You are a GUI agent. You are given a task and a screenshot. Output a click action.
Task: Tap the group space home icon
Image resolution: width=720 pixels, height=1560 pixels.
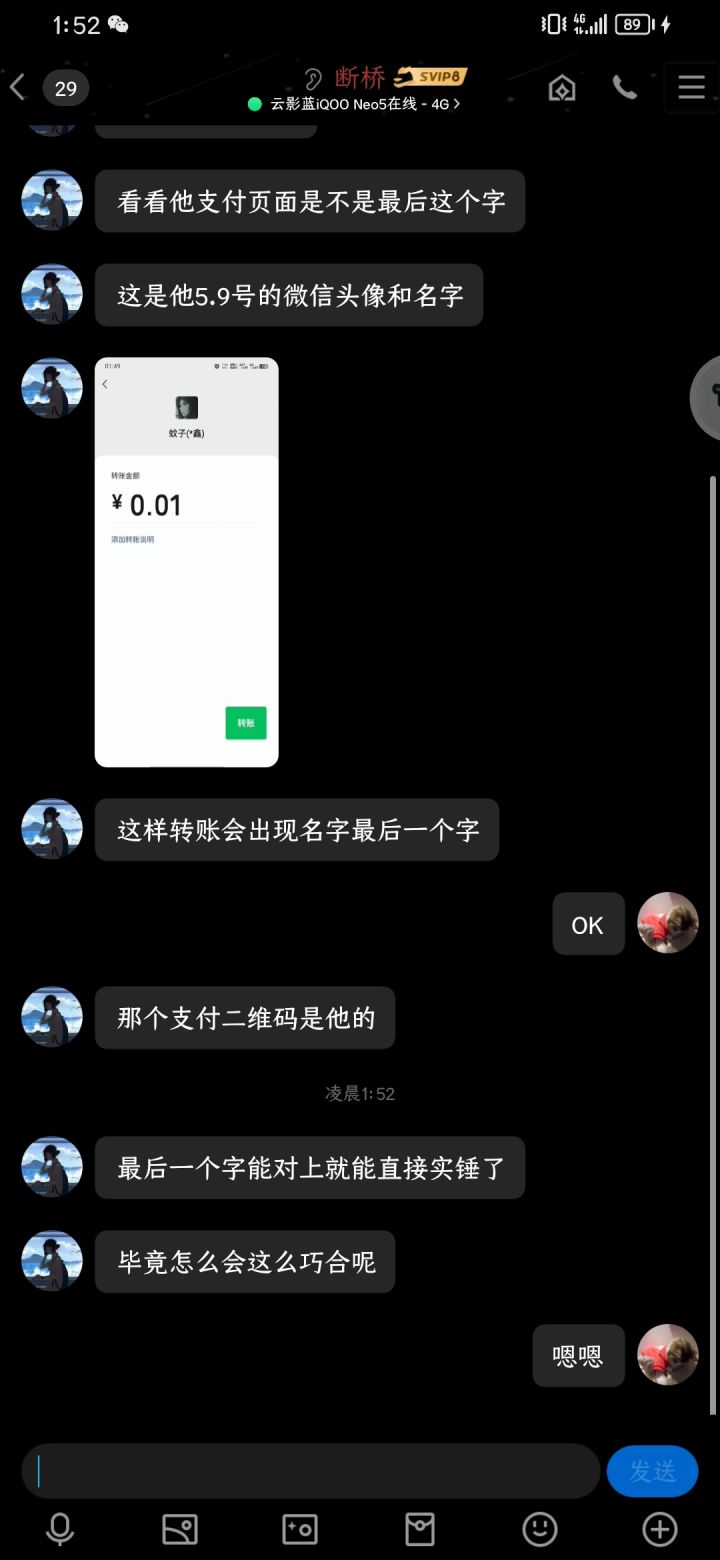562,87
